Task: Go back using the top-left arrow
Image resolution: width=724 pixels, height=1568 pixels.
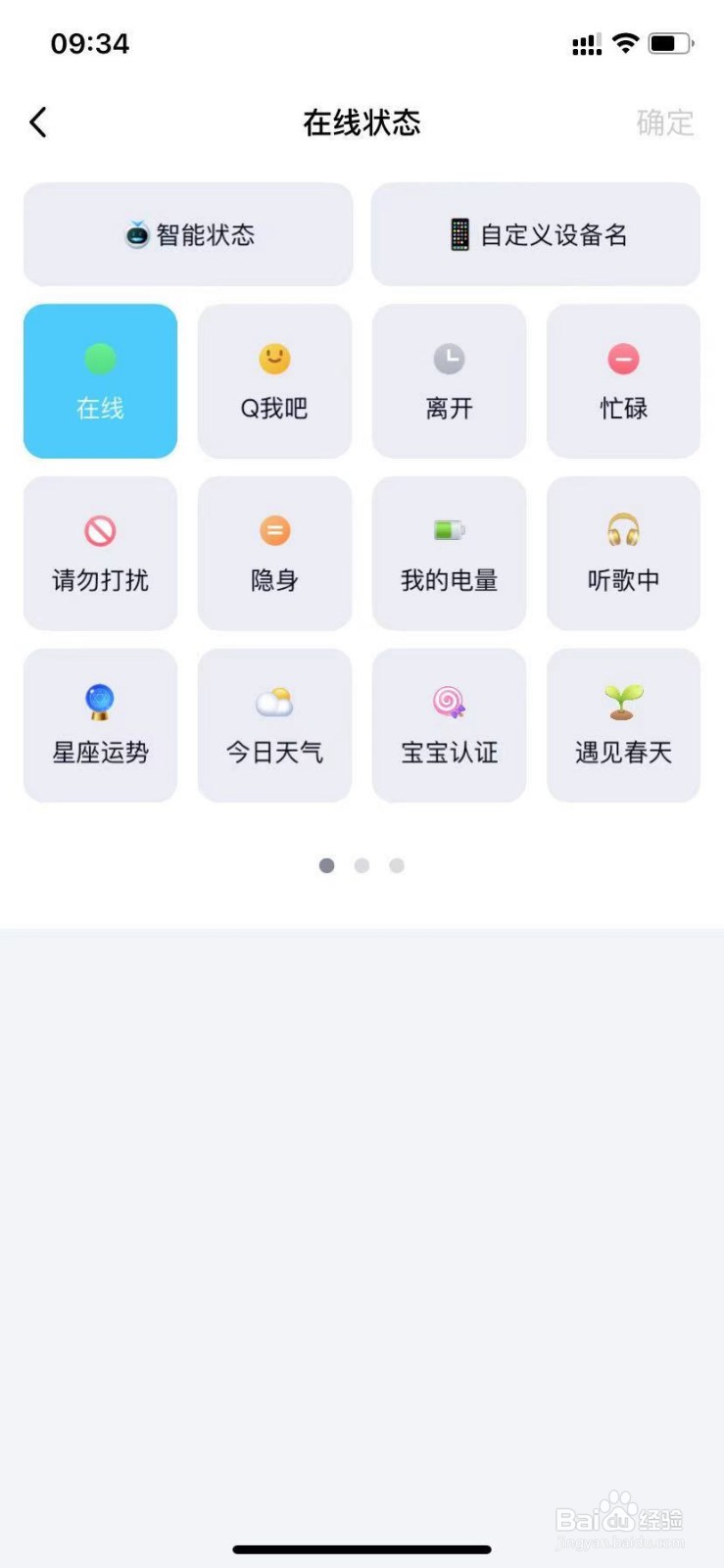Action: (x=39, y=122)
